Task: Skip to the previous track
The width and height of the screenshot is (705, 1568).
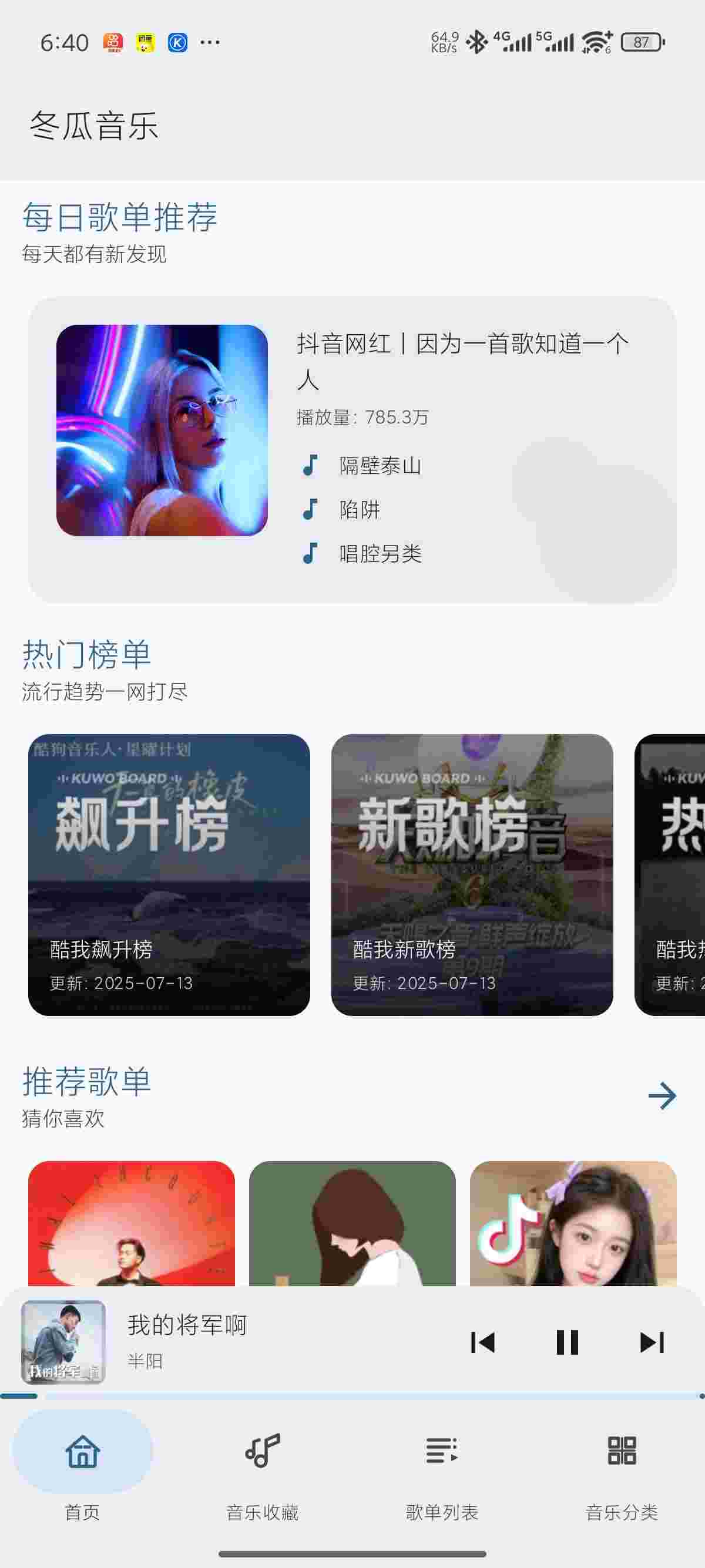Action: tap(482, 1342)
